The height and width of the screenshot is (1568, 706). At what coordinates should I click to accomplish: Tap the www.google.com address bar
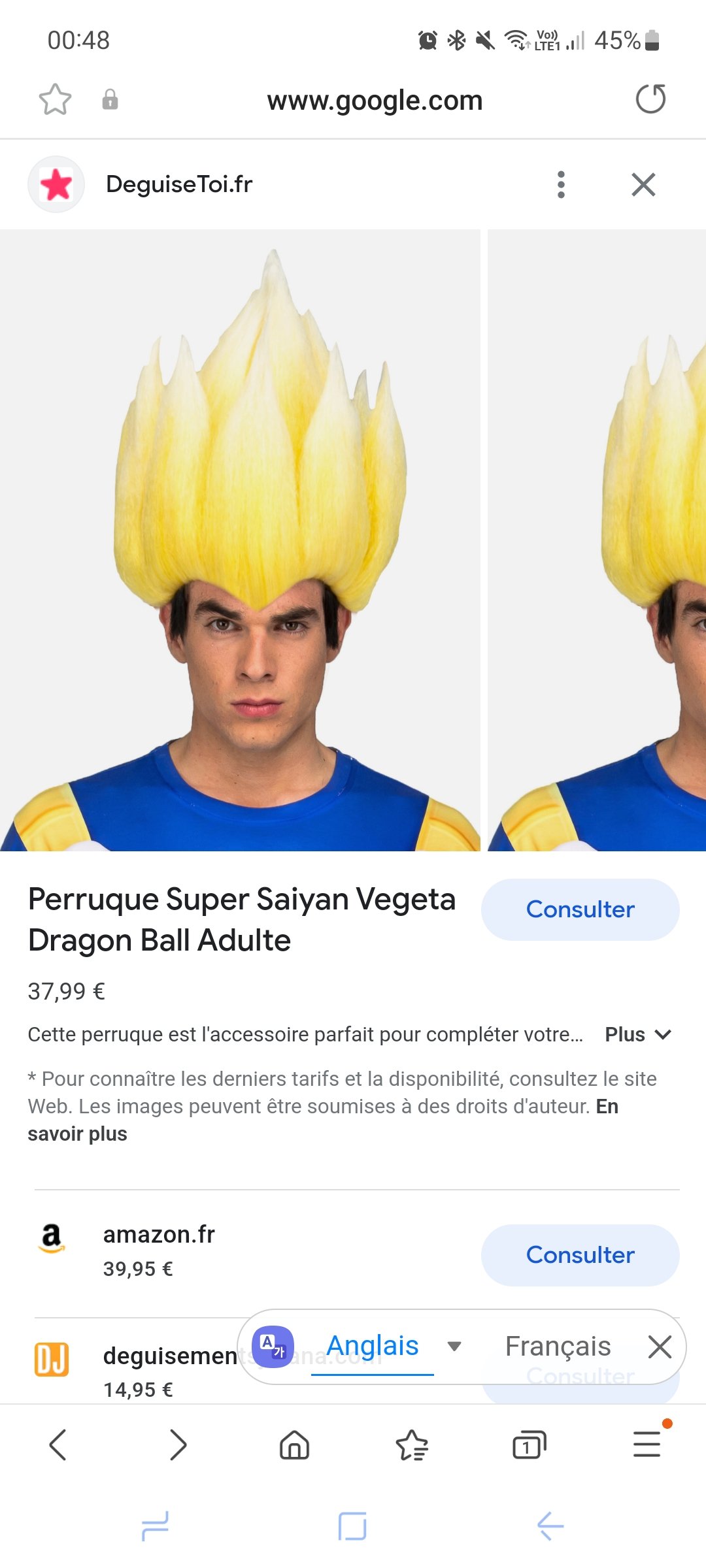[375, 101]
